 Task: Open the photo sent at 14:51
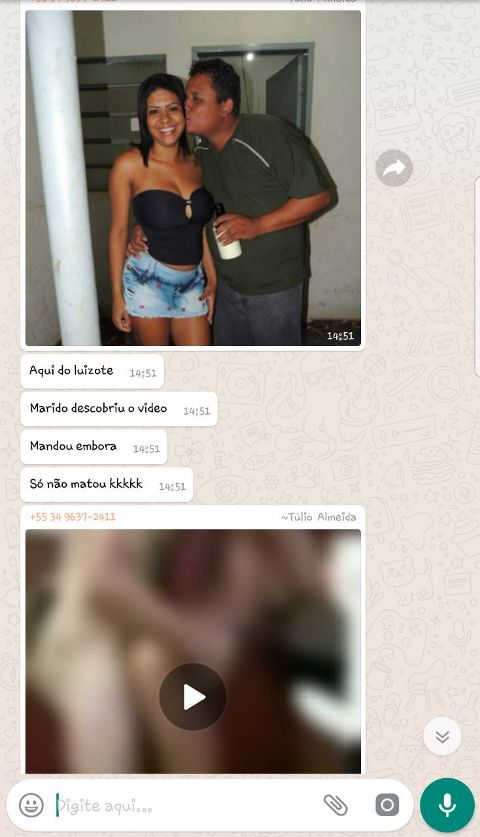[x=193, y=178]
